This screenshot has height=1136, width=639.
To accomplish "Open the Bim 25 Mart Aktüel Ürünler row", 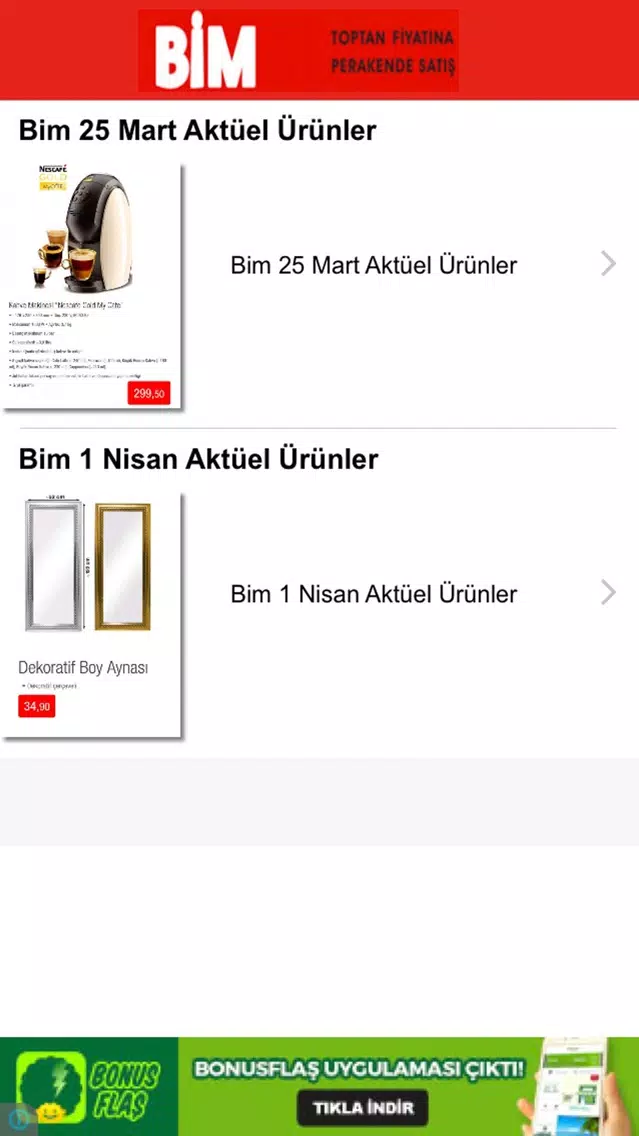I will (320, 265).
